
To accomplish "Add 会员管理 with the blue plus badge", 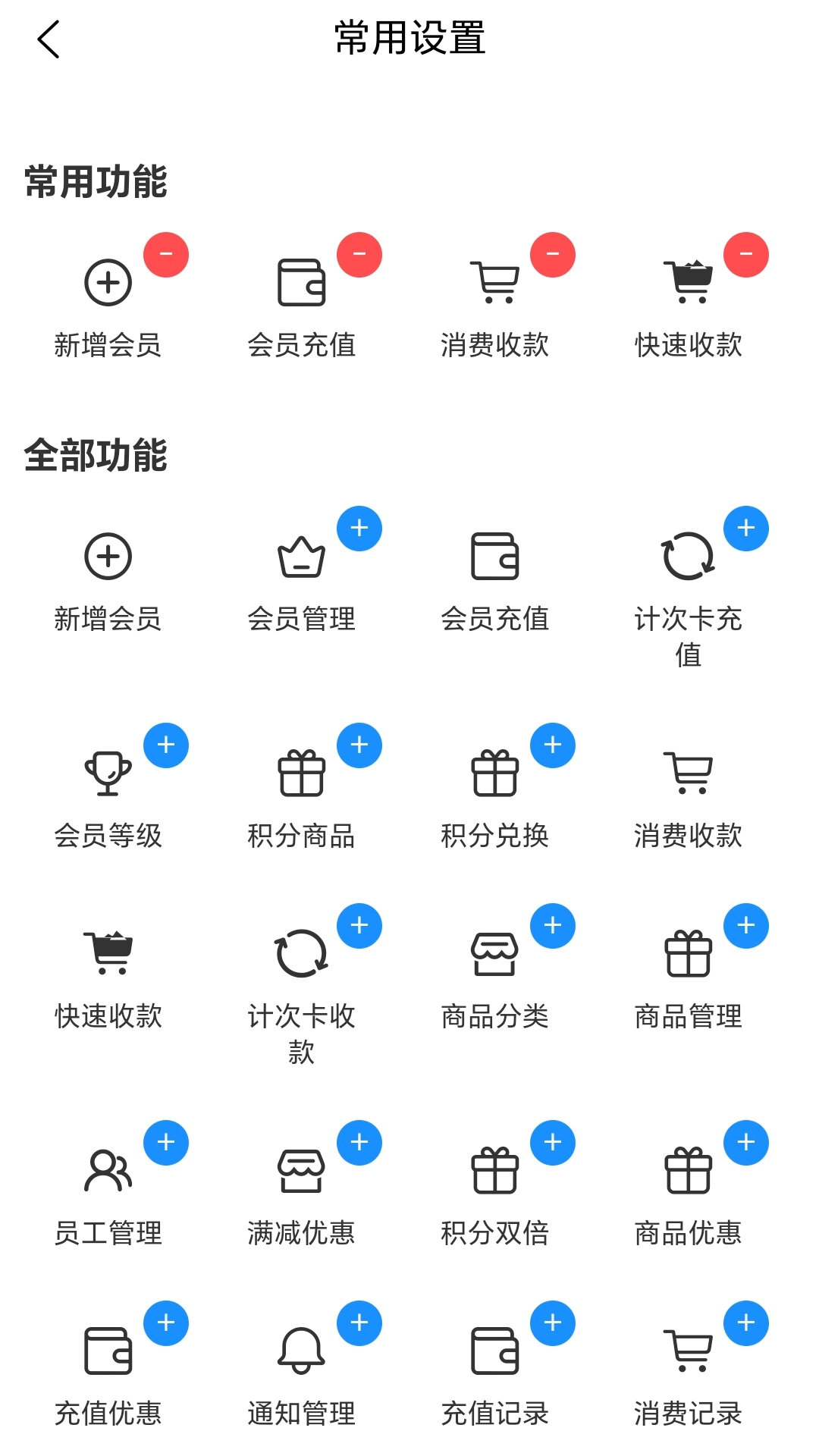I will tap(359, 529).
